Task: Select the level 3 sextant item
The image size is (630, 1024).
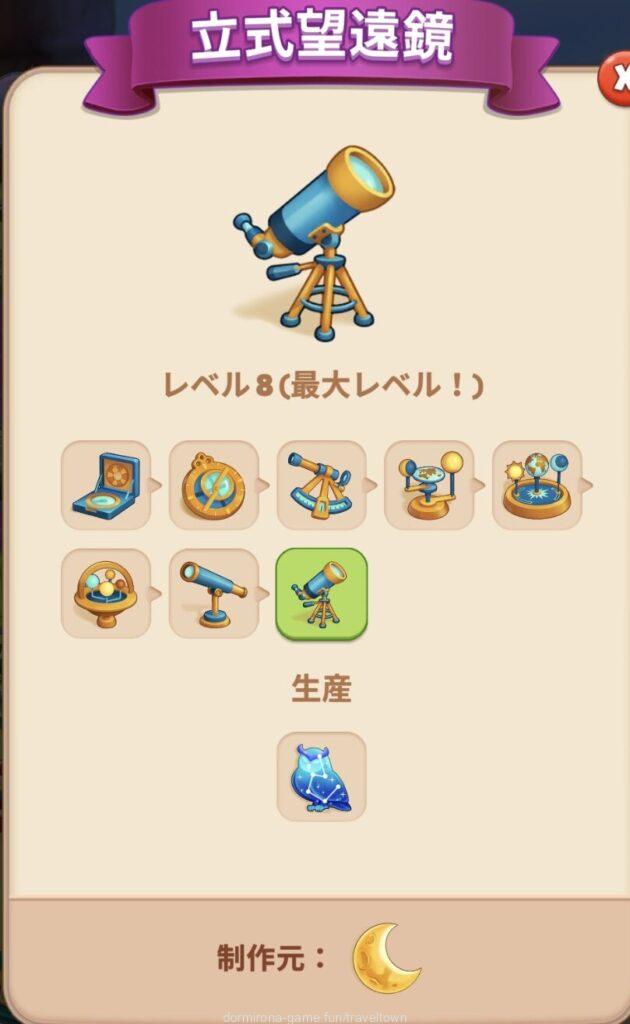Action: coord(321,485)
